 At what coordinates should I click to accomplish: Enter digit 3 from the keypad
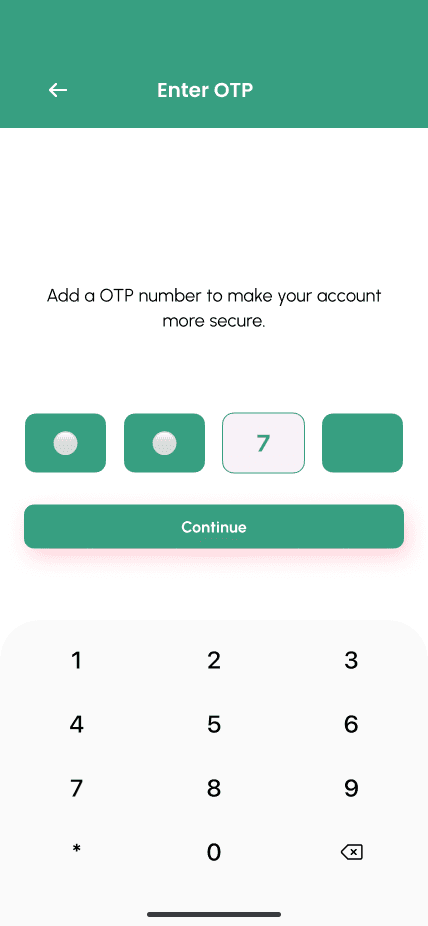point(351,660)
